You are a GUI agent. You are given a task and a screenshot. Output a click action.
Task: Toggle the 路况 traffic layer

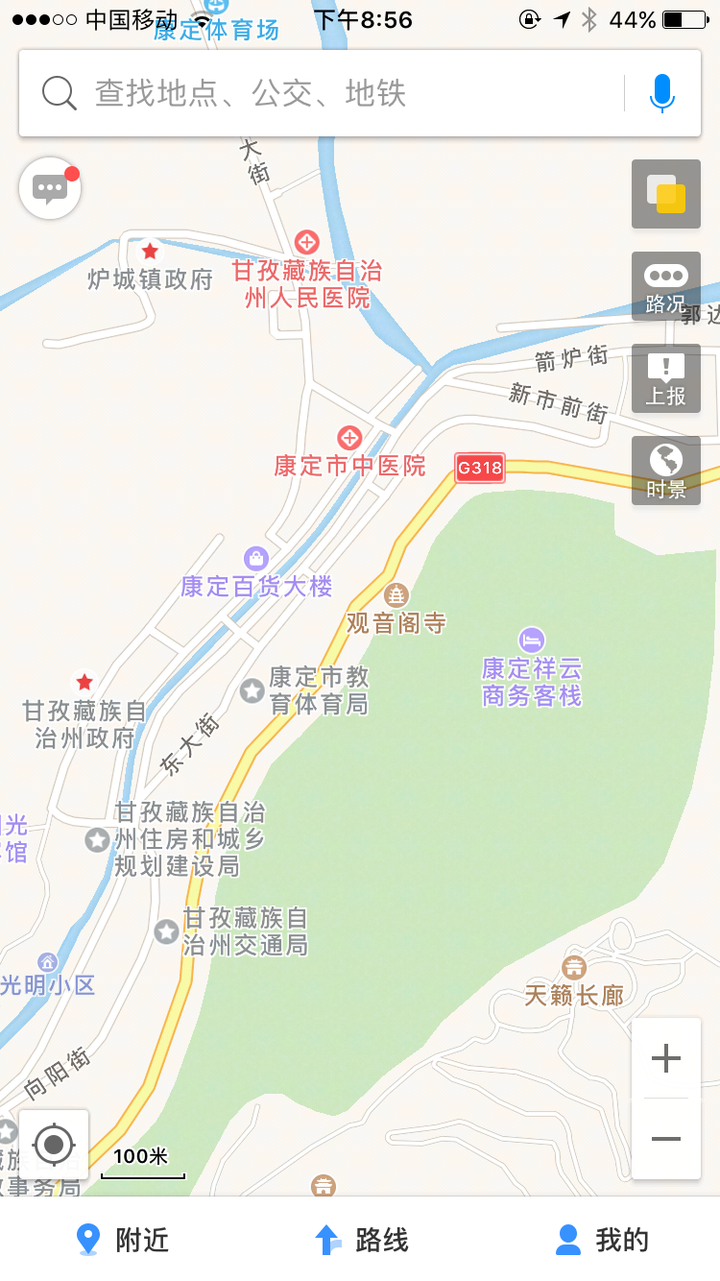point(666,287)
